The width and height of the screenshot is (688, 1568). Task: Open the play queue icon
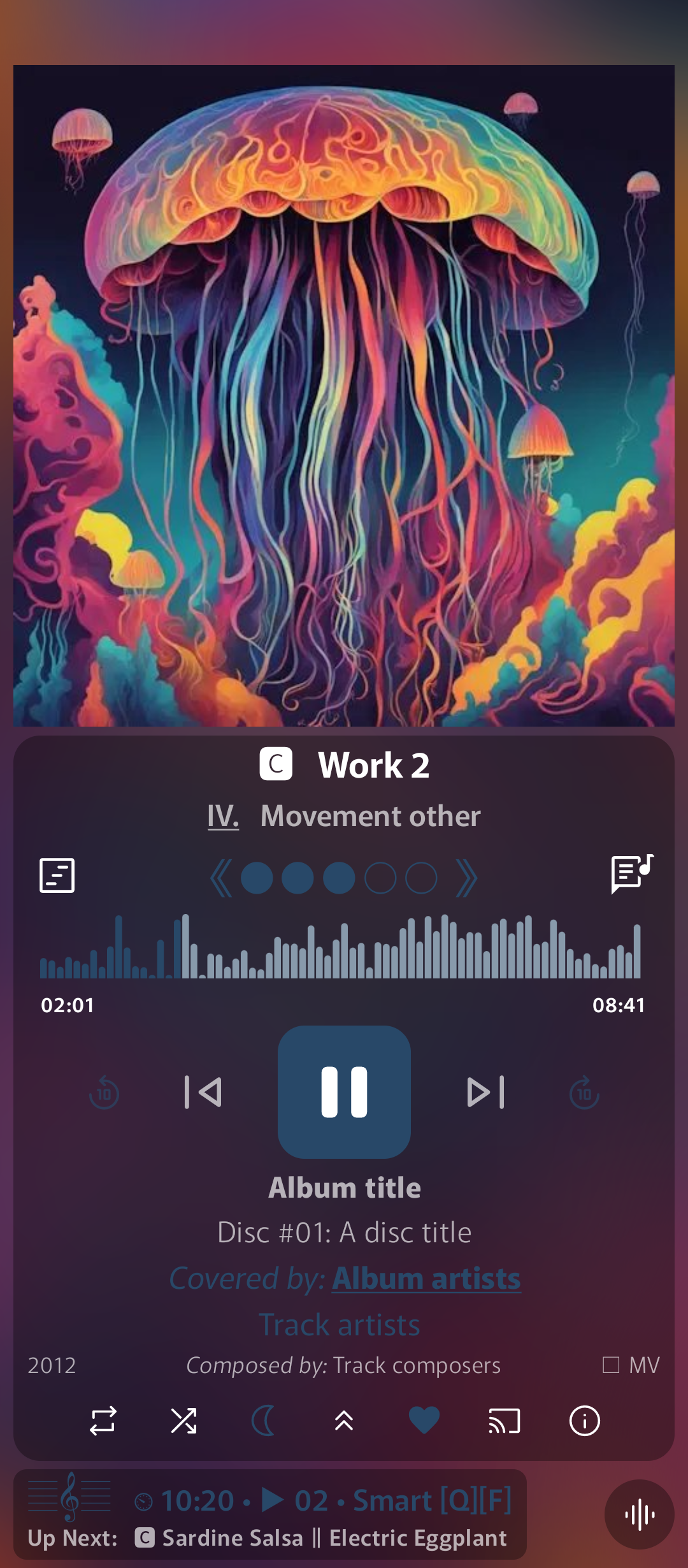tap(57, 875)
